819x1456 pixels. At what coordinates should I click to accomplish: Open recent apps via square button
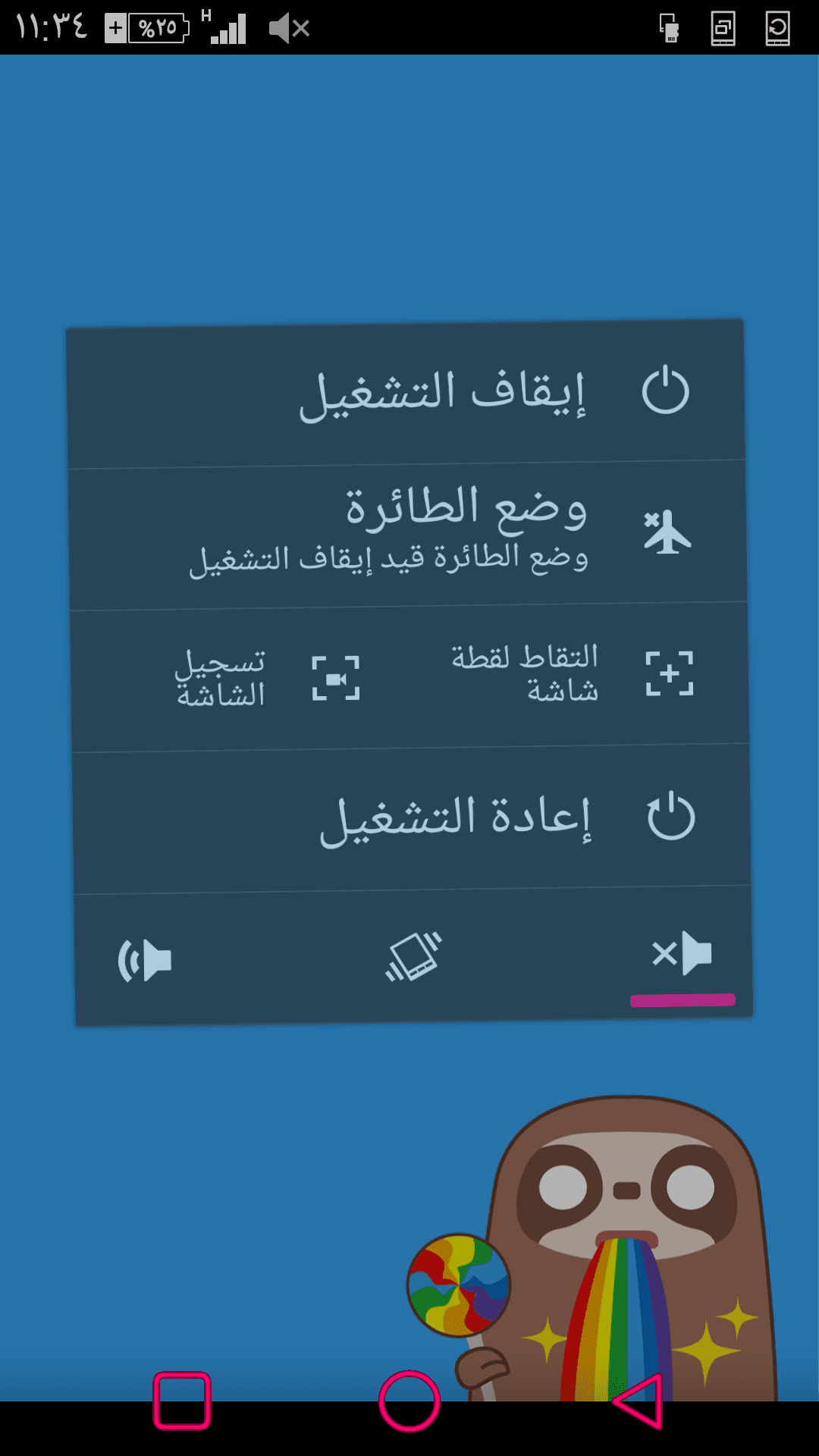point(182,1401)
